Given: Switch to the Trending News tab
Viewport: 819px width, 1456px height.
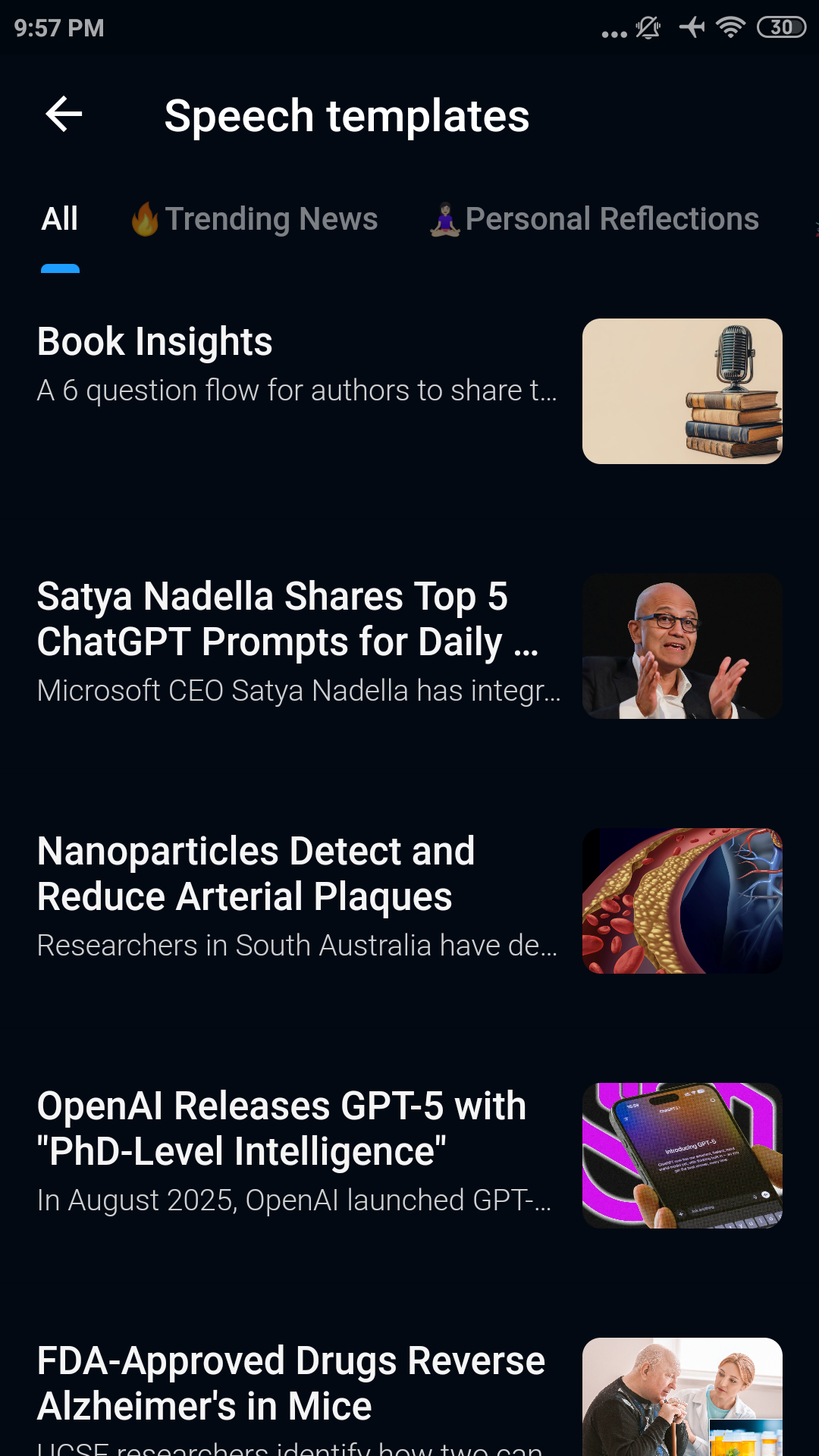Looking at the screenshot, I should pos(255,220).
